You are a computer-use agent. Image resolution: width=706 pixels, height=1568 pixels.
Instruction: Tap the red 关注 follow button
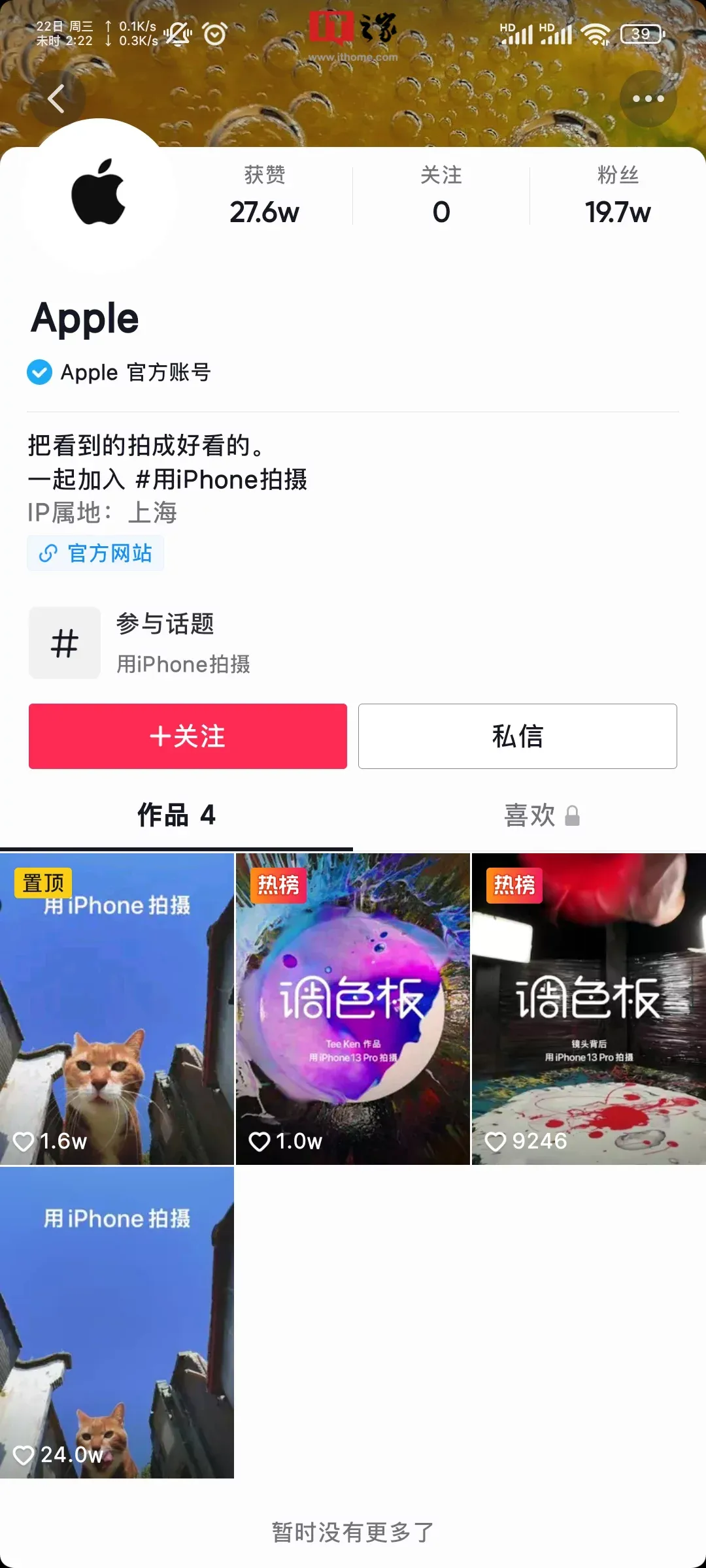[187, 736]
